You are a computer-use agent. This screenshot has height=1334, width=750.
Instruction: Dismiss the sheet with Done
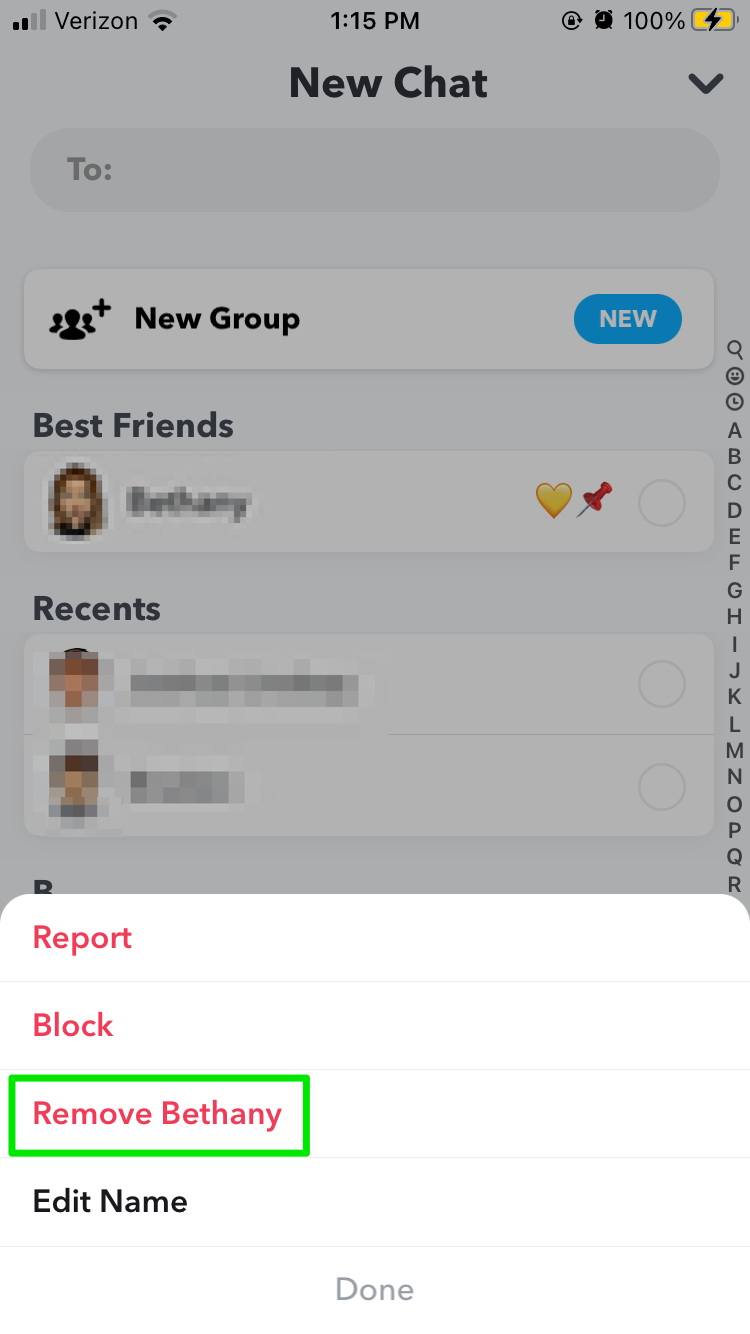(375, 1290)
